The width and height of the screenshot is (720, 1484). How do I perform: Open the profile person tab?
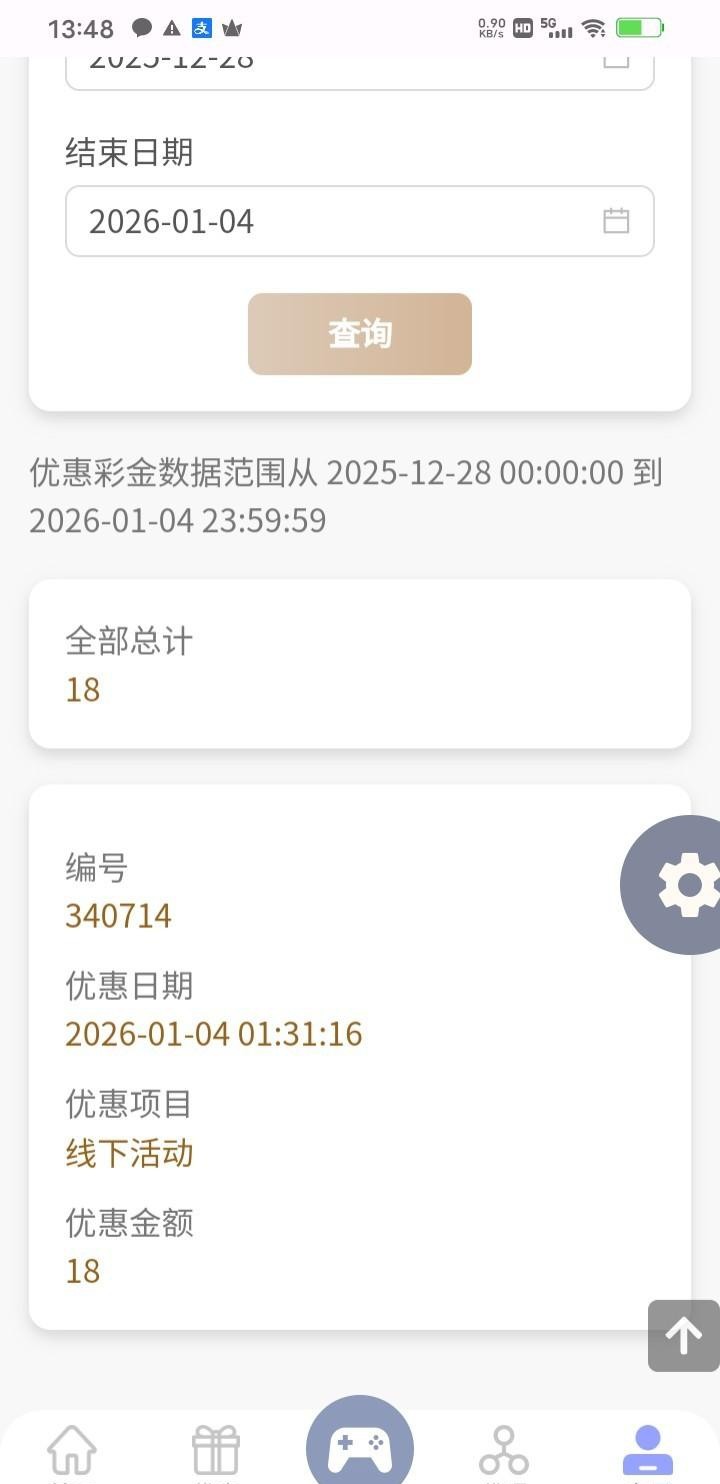pos(648,1450)
